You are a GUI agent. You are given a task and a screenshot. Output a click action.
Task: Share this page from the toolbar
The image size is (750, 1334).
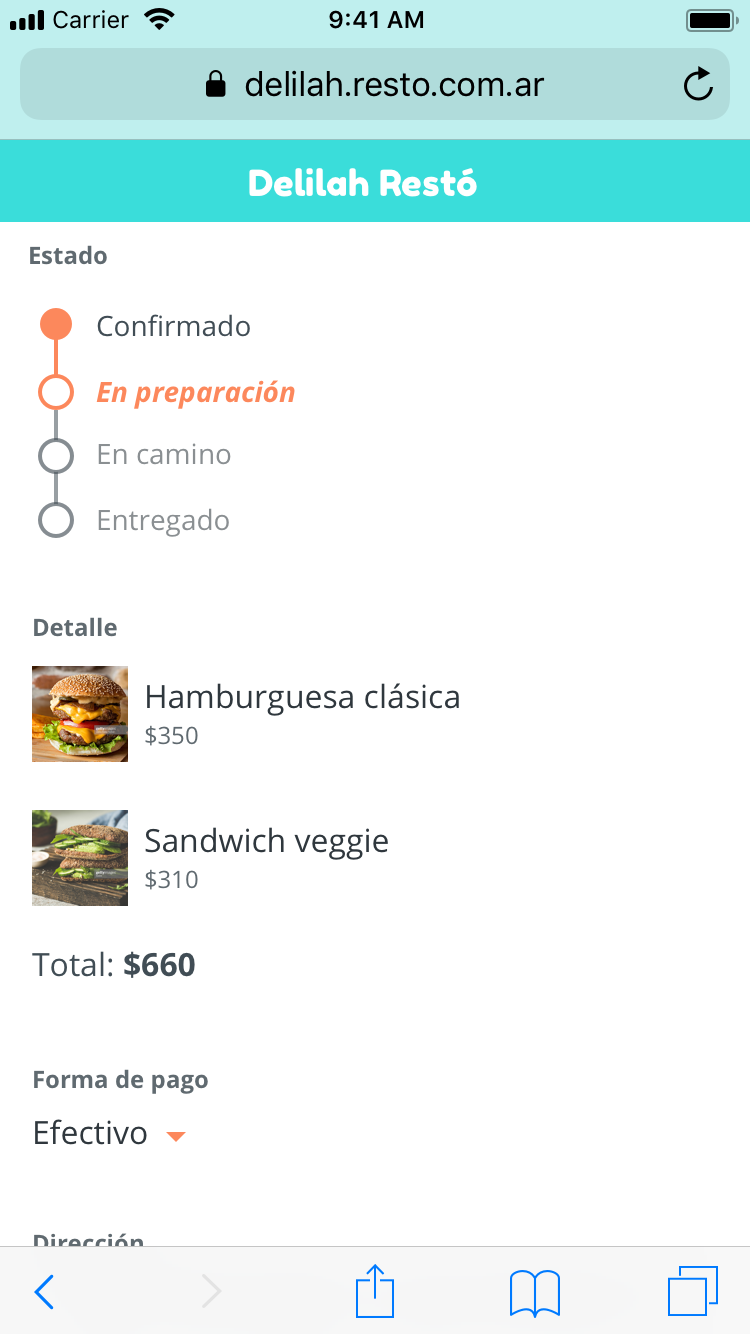click(x=375, y=1291)
